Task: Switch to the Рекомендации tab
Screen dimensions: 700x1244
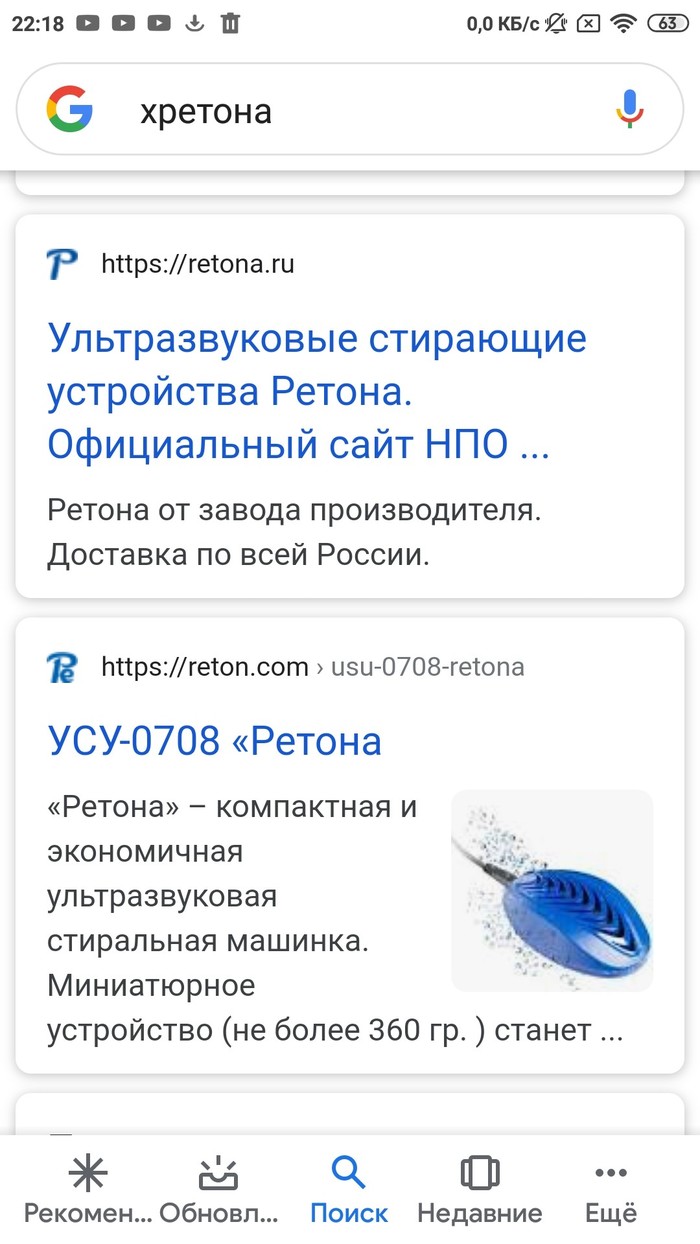Action: coord(88,1190)
